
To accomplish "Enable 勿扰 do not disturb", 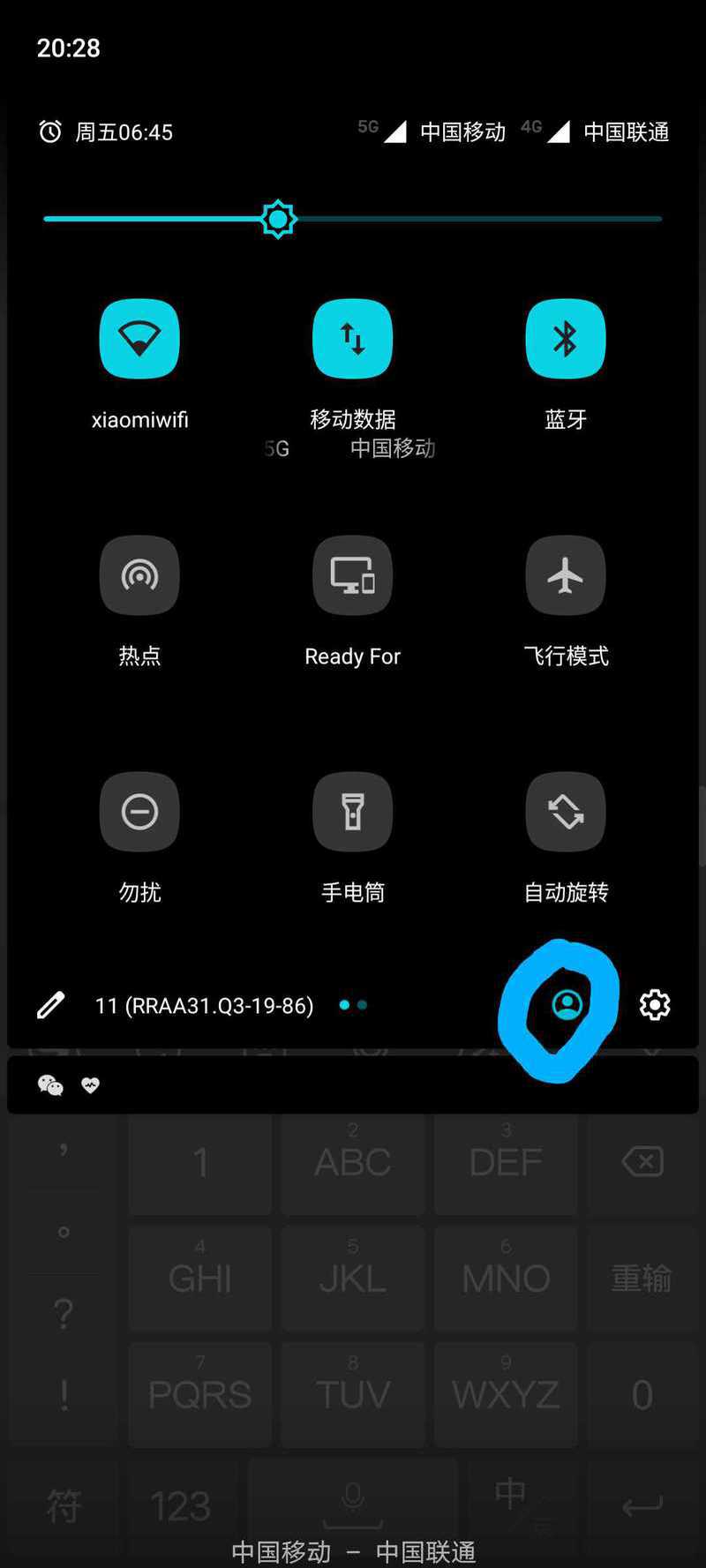I will (139, 812).
